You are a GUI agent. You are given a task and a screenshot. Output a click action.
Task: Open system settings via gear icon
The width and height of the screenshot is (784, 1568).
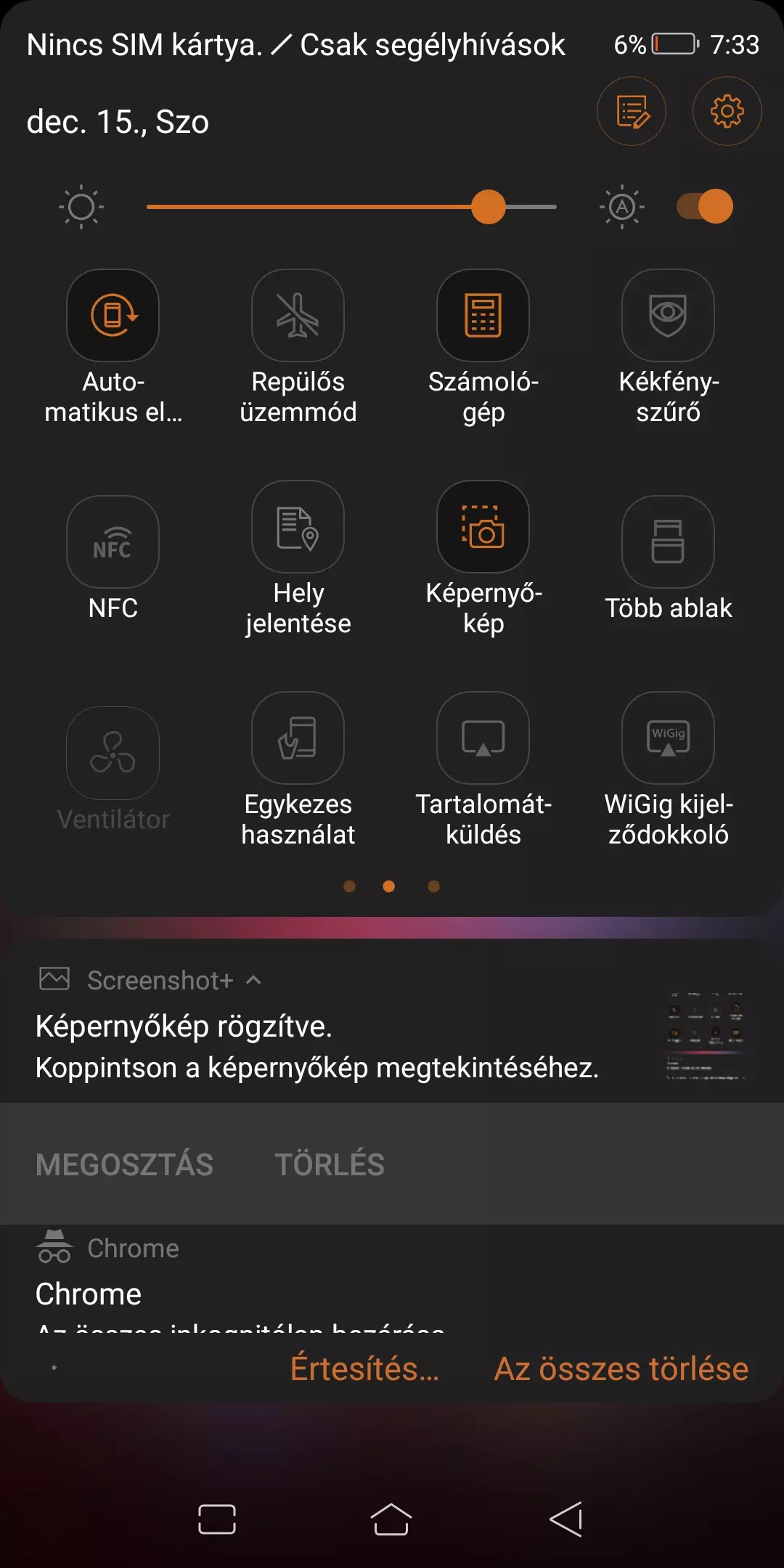pyautogui.click(x=727, y=111)
